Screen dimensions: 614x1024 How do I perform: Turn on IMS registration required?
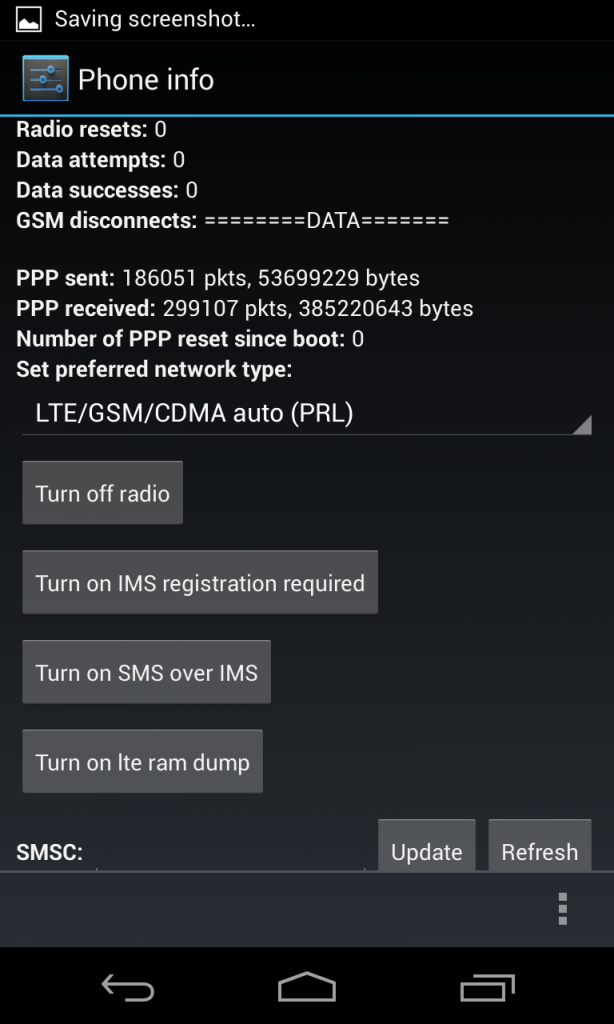point(200,582)
